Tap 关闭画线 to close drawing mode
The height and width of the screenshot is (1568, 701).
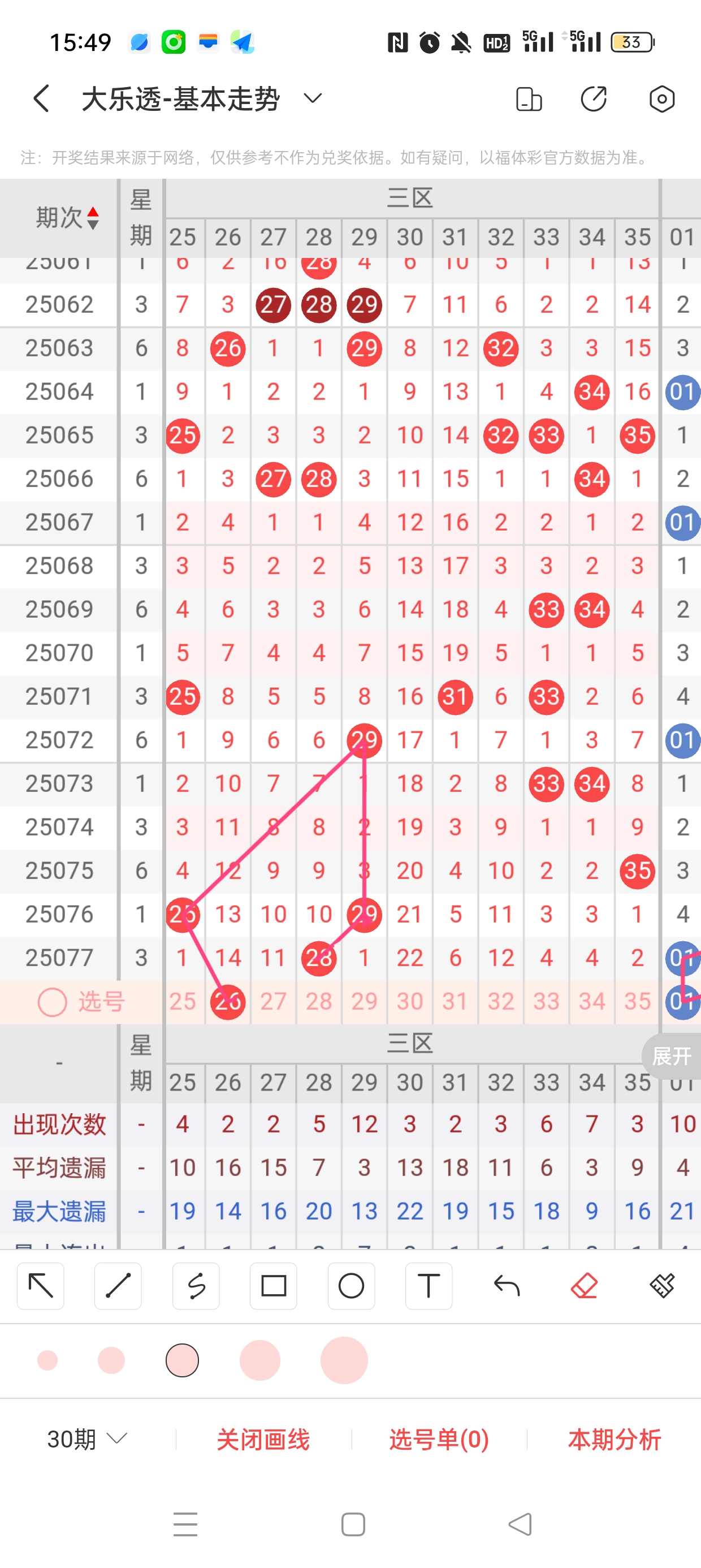(x=263, y=1439)
